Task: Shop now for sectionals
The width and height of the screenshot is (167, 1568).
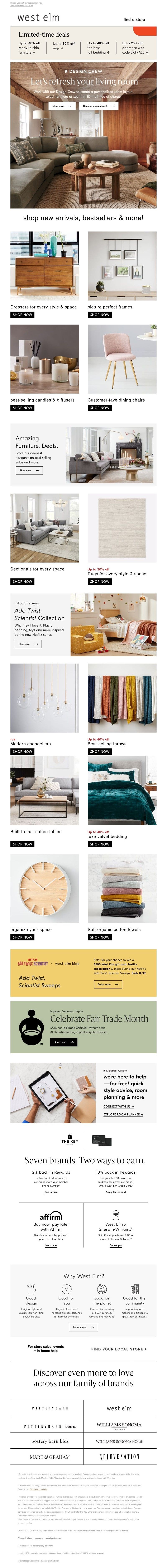Action: 23,581
